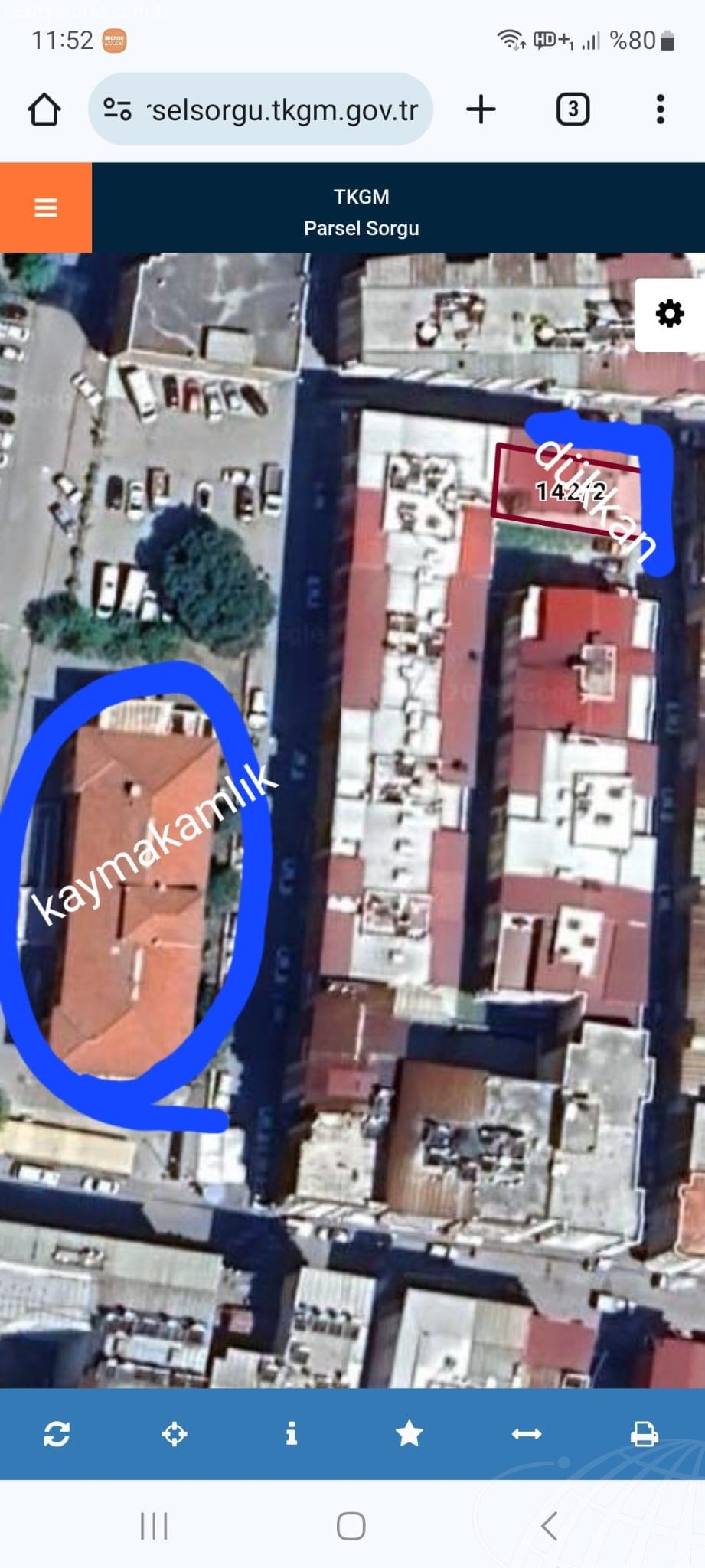Open recent apps from navigation bar

154,1526
